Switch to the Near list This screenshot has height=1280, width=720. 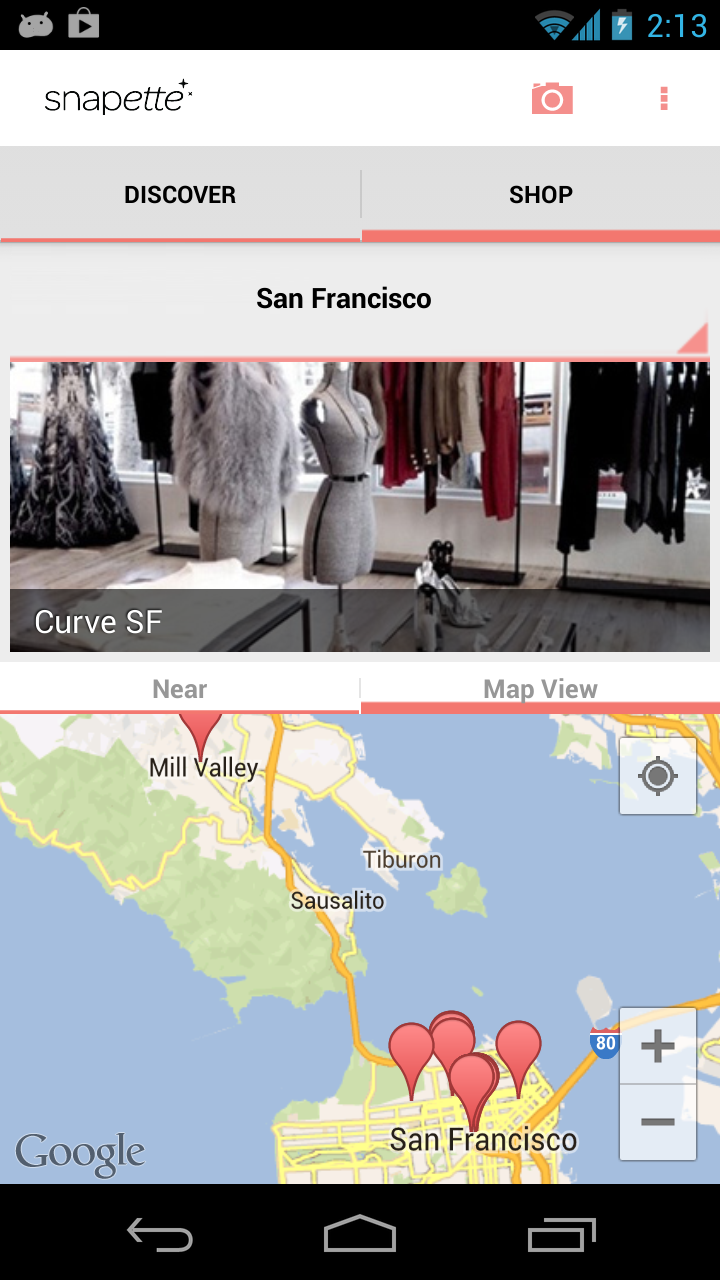point(180,689)
